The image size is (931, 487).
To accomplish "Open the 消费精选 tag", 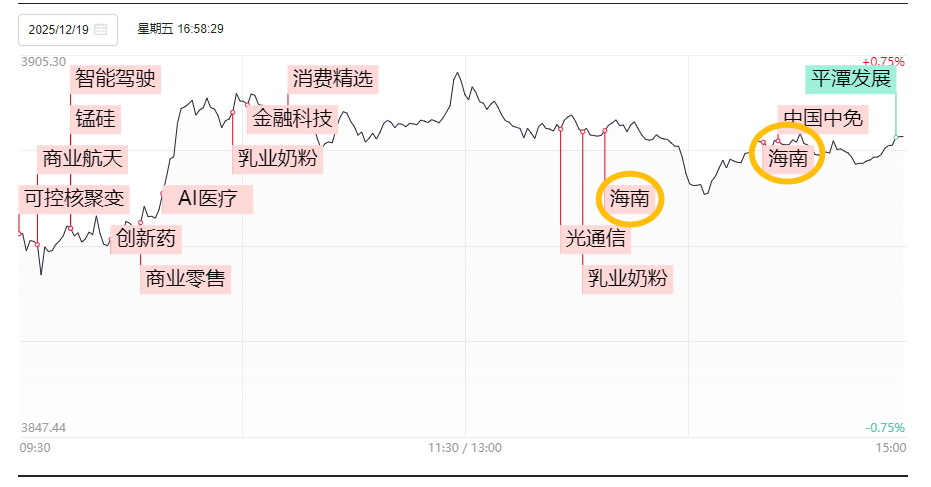I will point(332,78).
